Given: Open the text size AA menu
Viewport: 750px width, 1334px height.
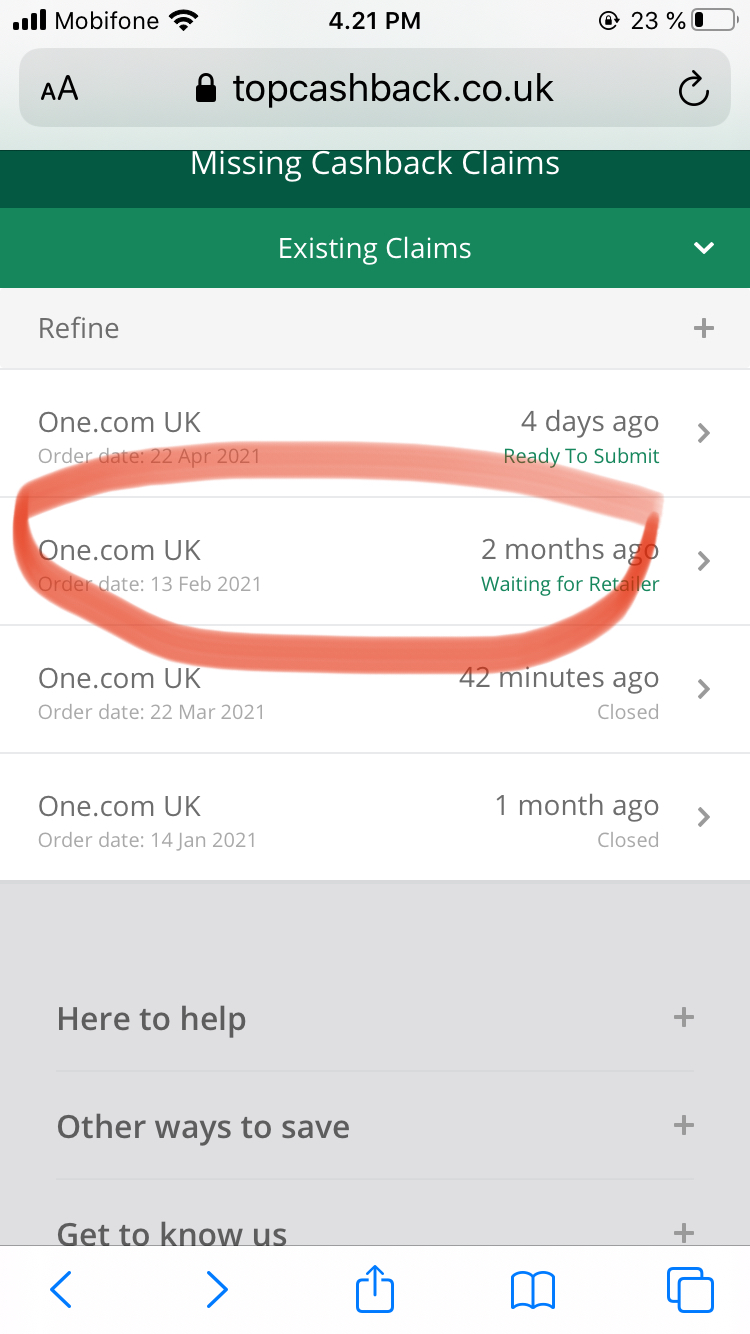Looking at the screenshot, I should (x=59, y=89).
